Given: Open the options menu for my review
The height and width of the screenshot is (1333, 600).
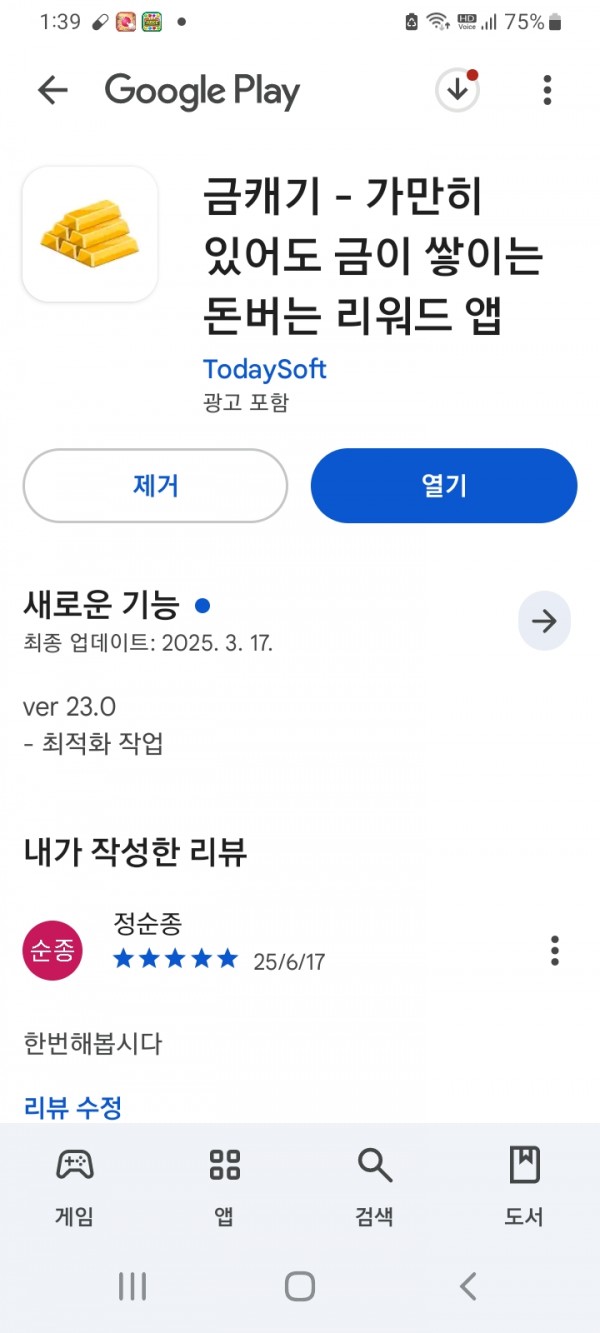Looking at the screenshot, I should pyautogui.click(x=554, y=951).
